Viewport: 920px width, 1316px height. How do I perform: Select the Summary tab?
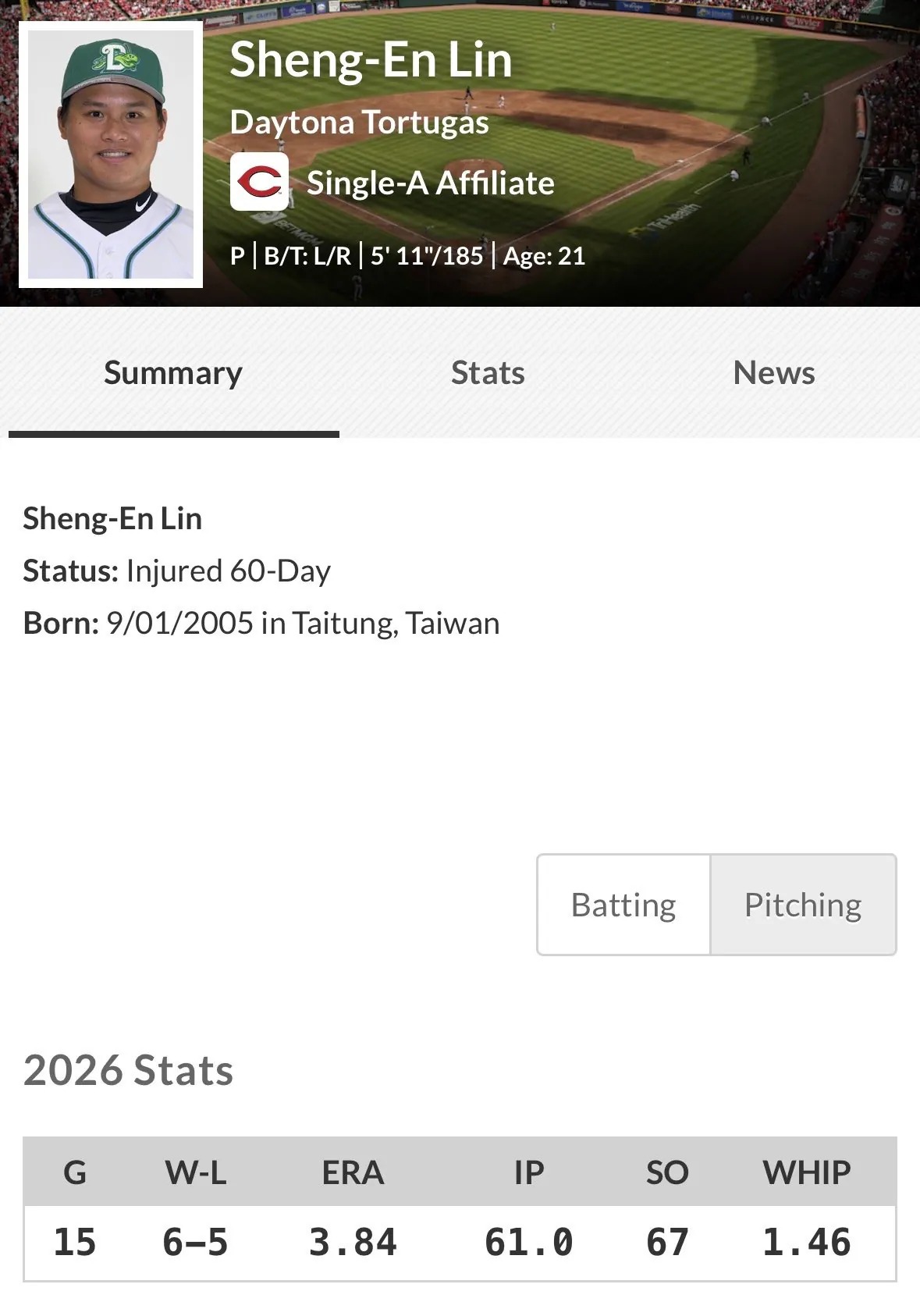(173, 373)
